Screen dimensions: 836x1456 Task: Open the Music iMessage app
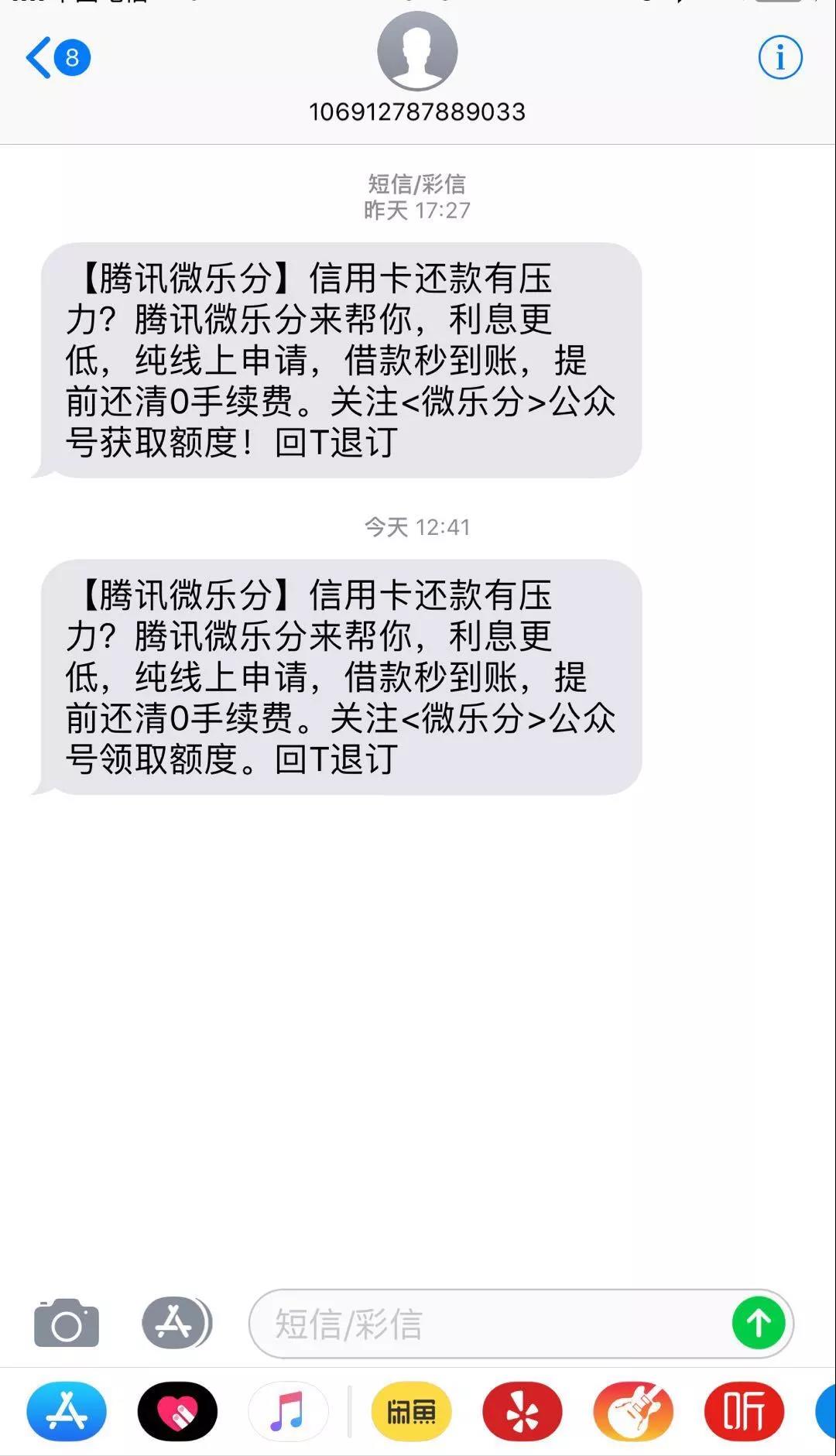[x=288, y=1412]
